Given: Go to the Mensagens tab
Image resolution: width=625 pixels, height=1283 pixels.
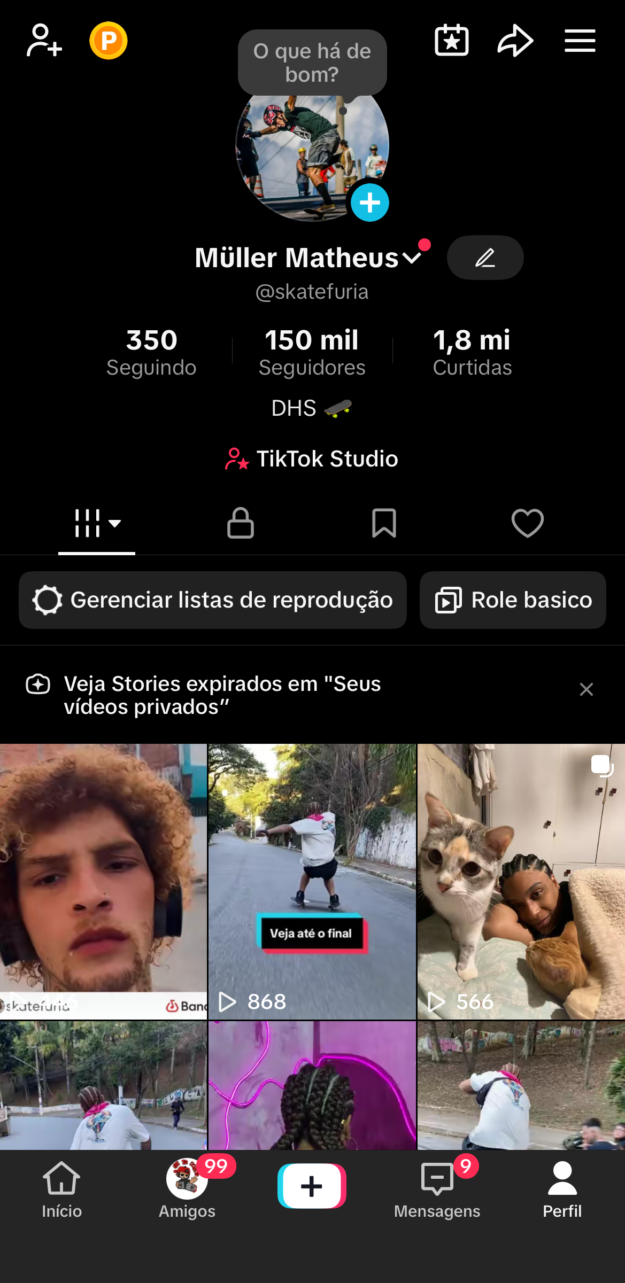Looking at the screenshot, I should tap(437, 1189).
